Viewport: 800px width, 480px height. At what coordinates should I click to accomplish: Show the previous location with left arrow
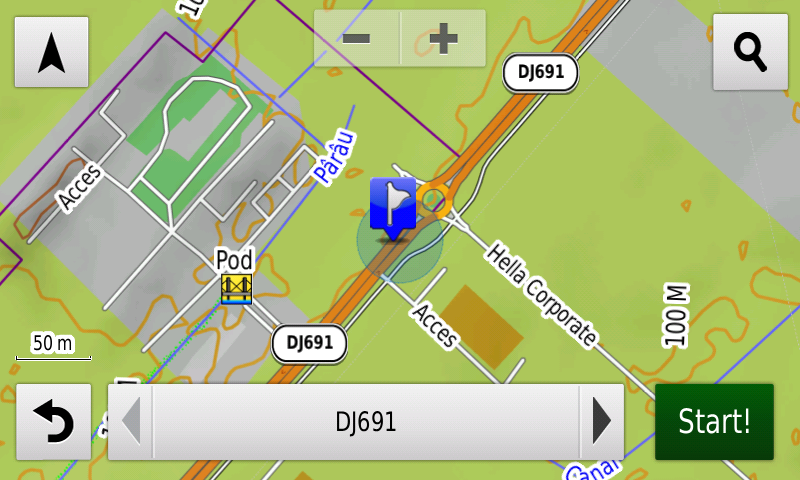[131, 422]
